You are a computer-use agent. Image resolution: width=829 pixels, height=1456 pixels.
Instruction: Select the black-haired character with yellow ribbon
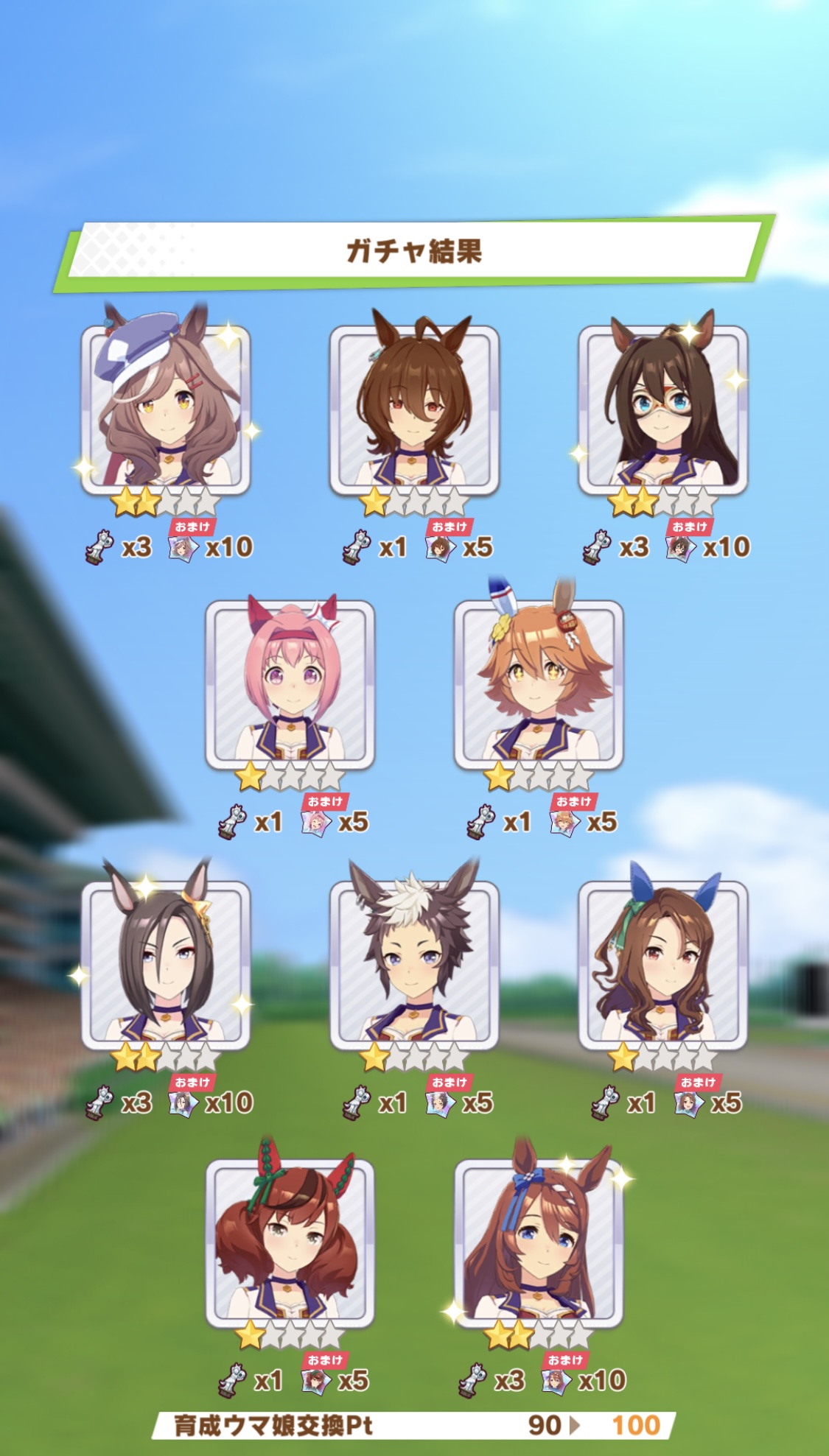pos(166,965)
